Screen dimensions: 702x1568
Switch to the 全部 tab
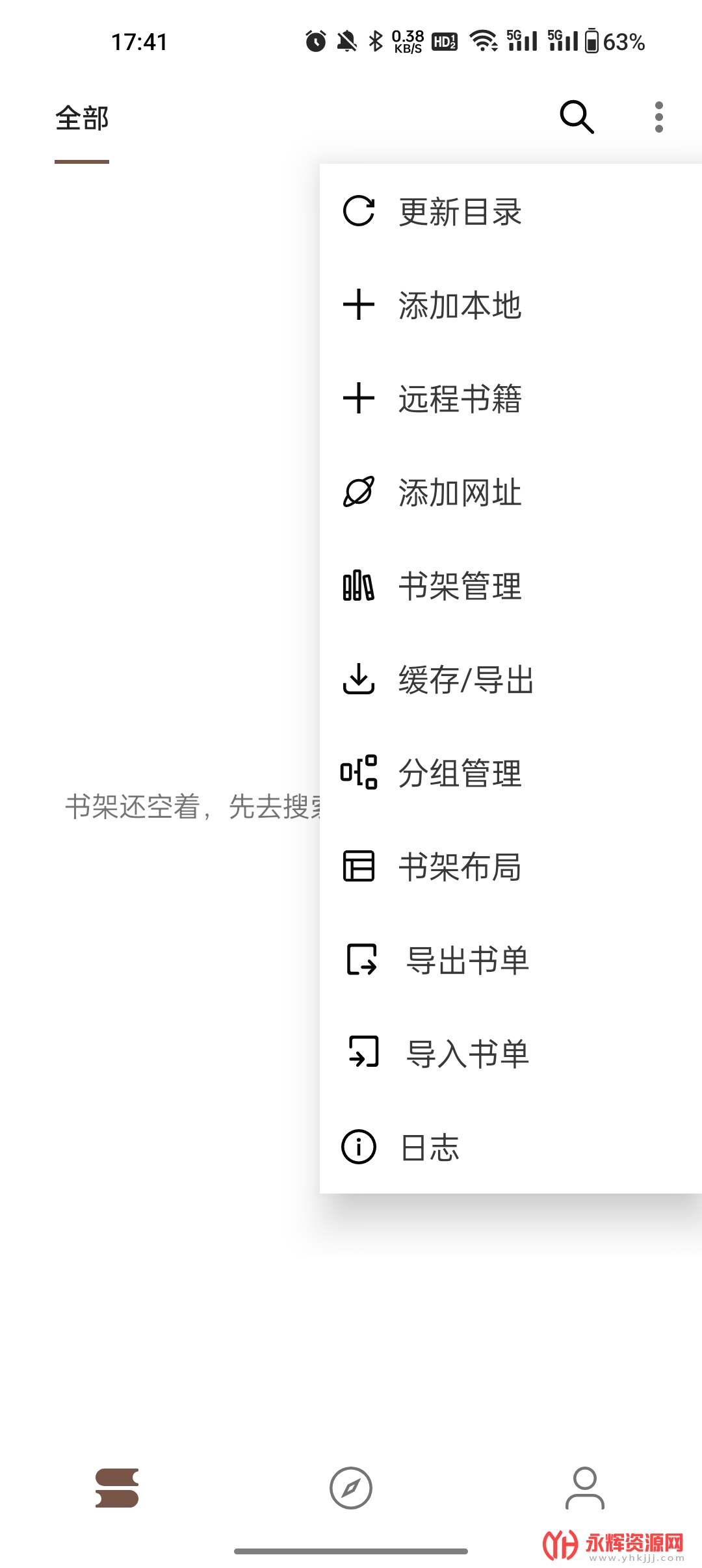tap(82, 119)
